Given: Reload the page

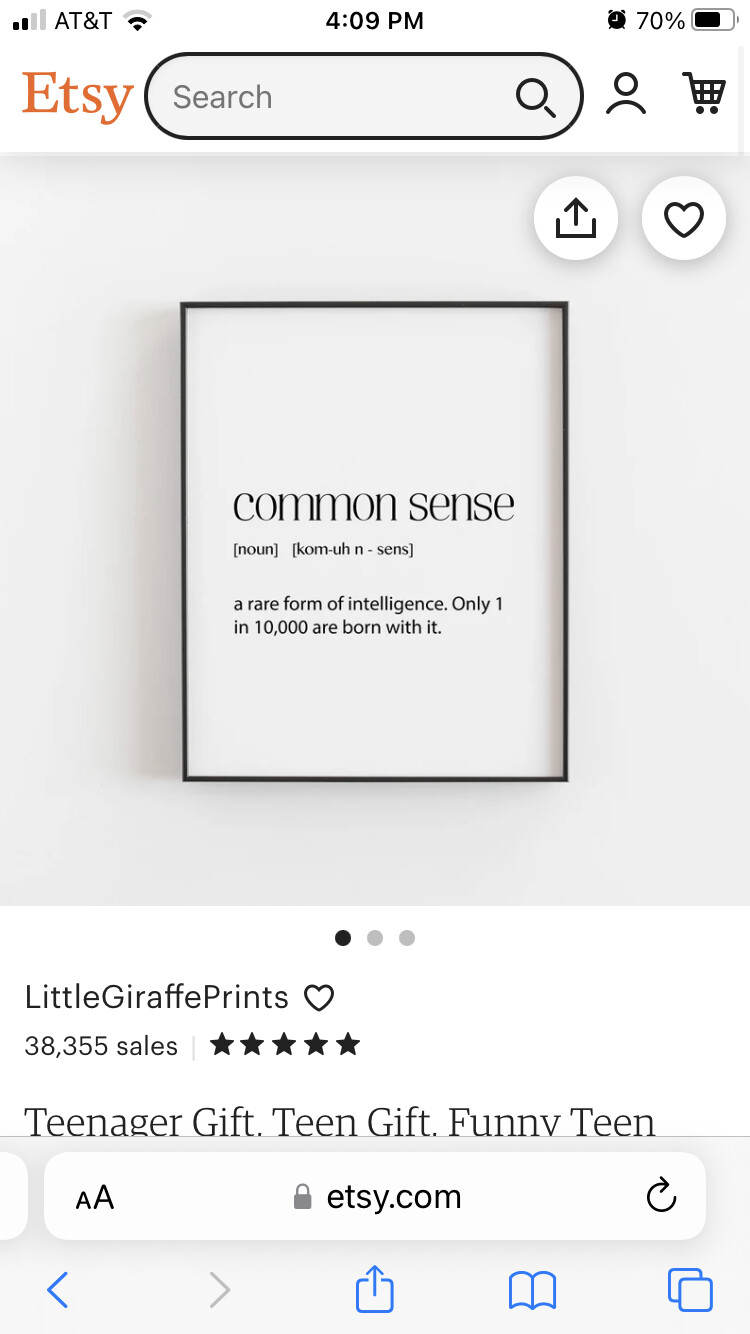Looking at the screenshot, I should click(x=661, y=1196).
